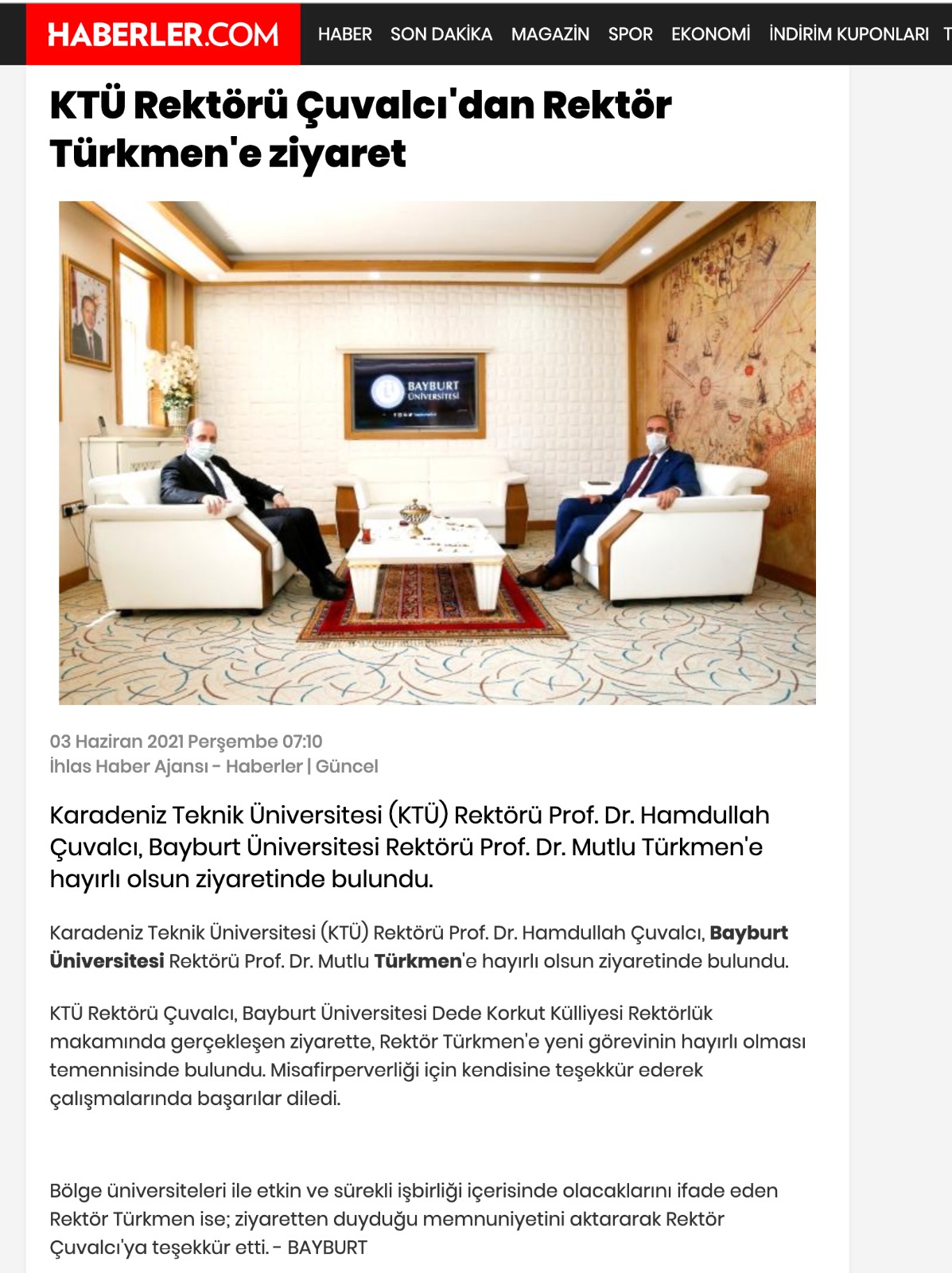The width and height of the screenshot is (952, 1273).
Task: Go to the HABER section
Action: pos(344,34)
